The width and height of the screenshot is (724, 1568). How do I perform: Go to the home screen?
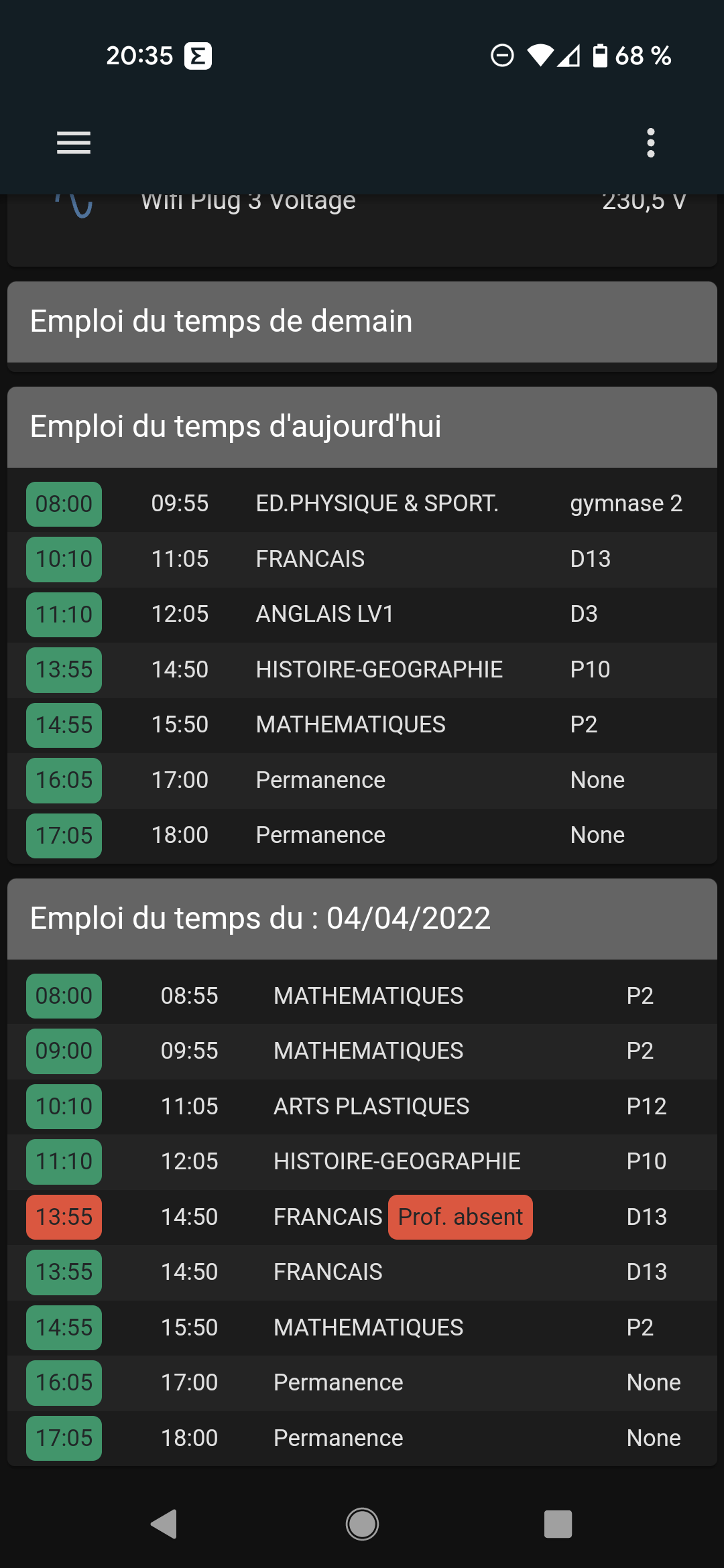pos(362,1524)
